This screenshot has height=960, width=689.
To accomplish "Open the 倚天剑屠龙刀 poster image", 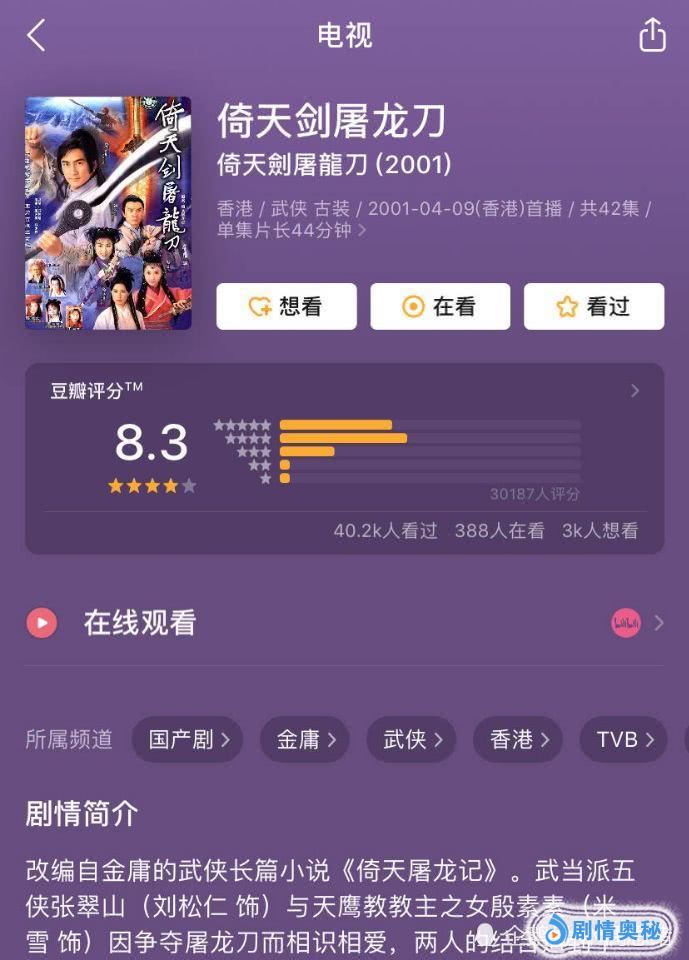I will (x=108, y=213).
